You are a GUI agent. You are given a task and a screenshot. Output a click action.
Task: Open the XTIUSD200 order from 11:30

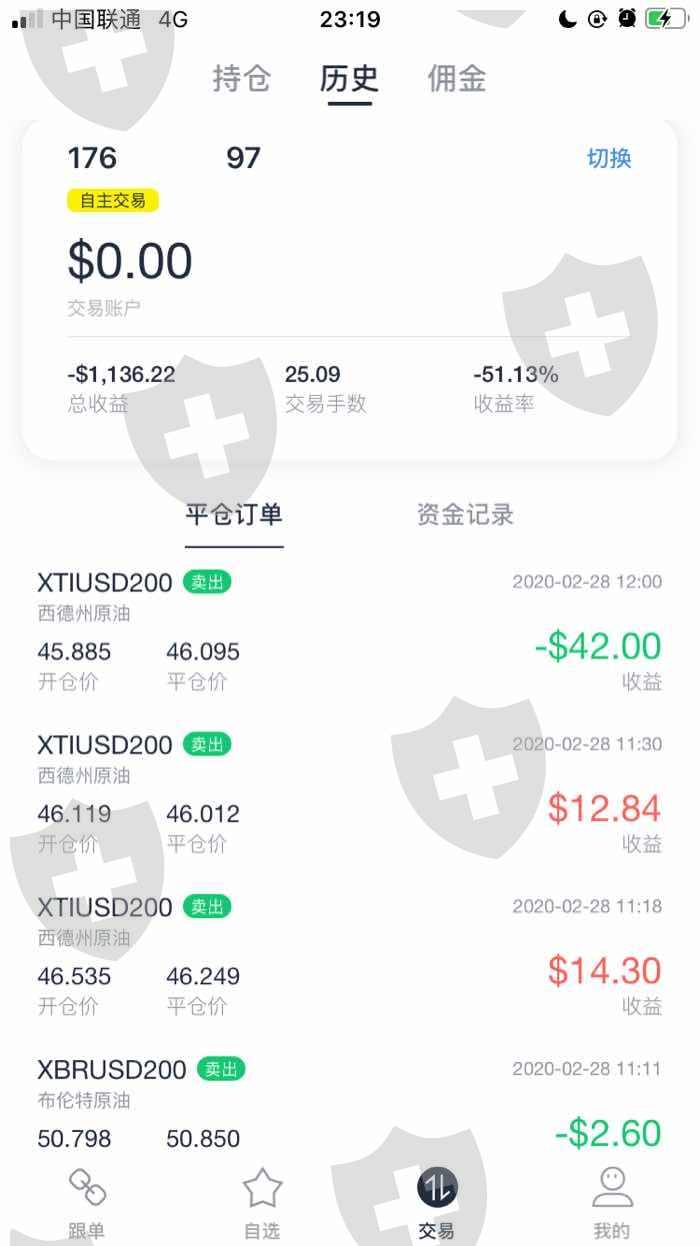350,795
